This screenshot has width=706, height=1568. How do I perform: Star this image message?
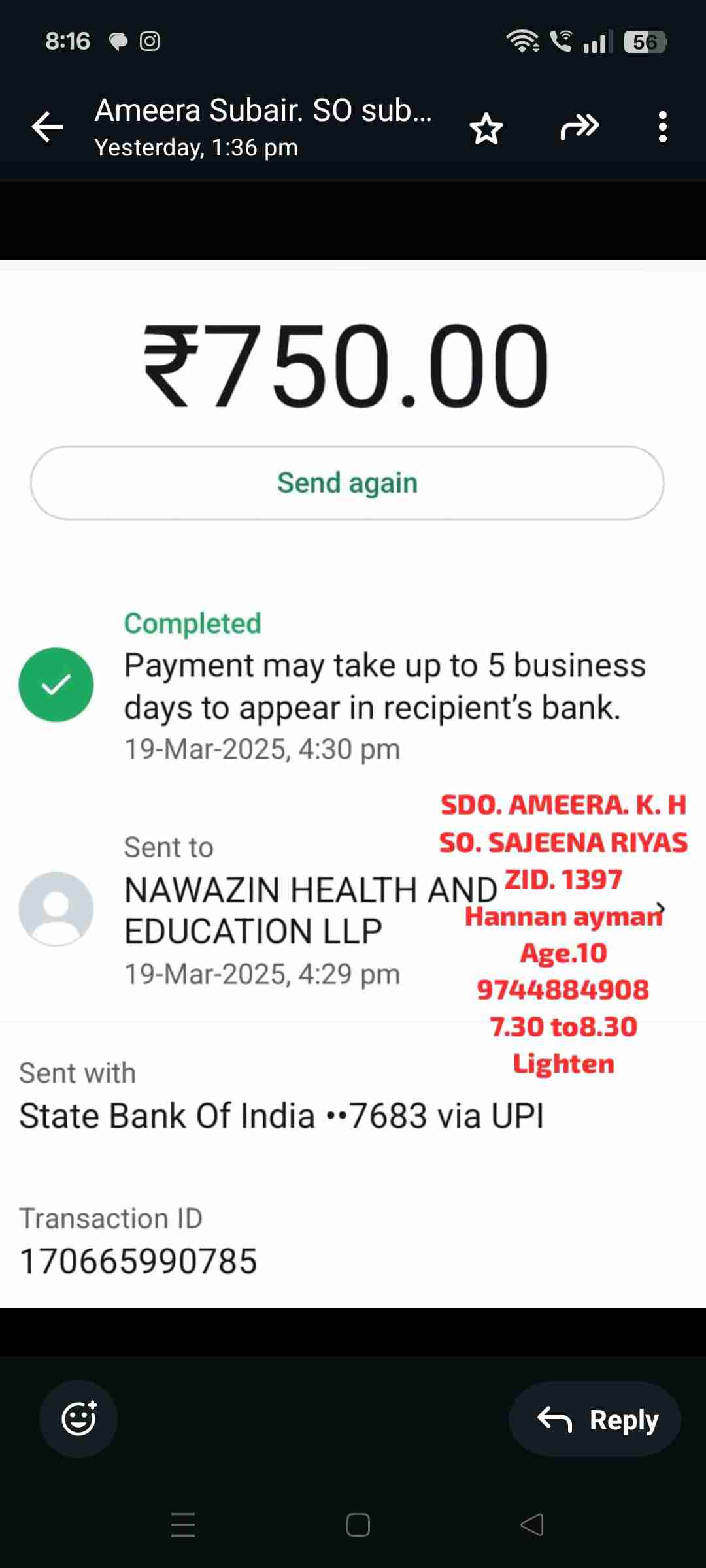coord(486,128)
